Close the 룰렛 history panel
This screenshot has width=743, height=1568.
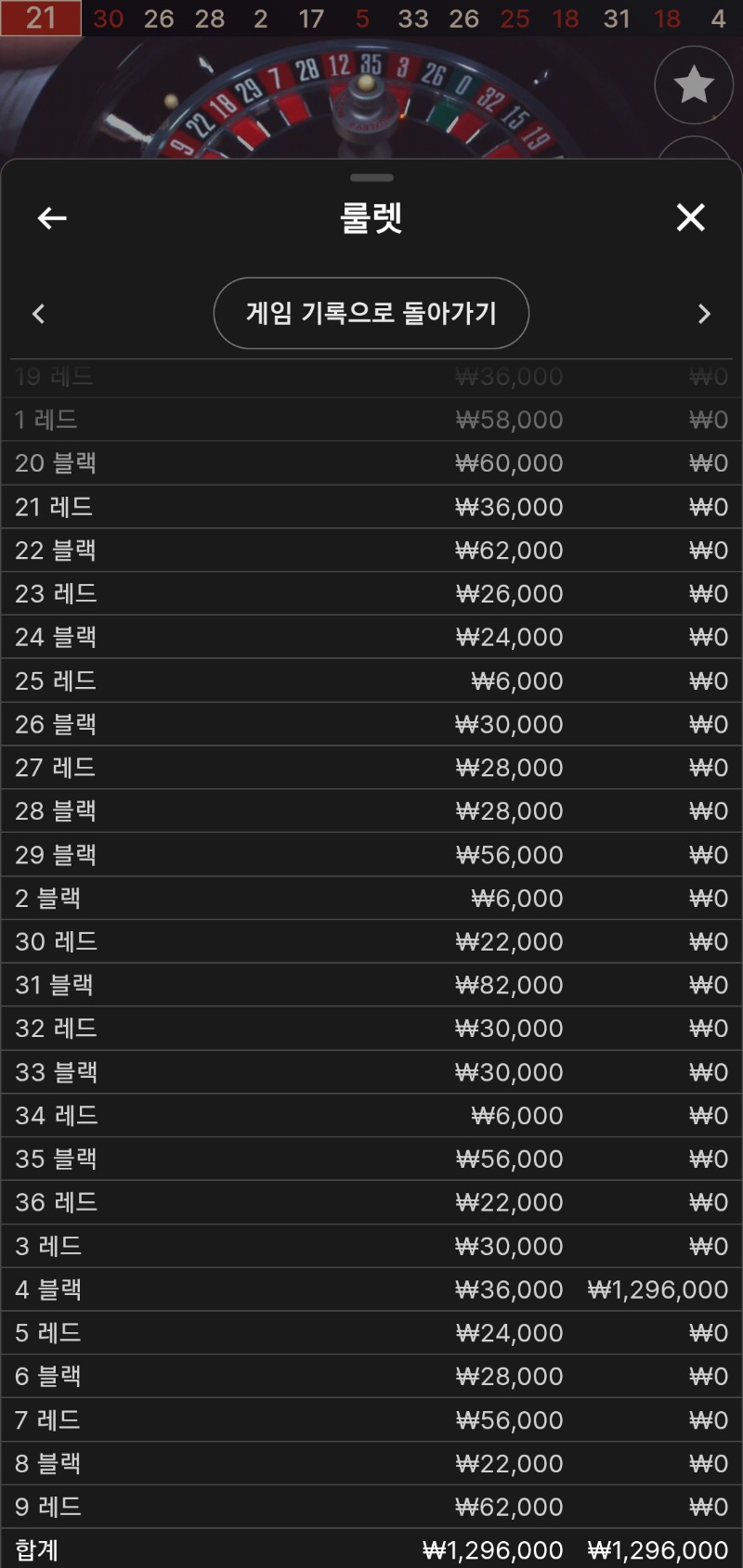click(690, 218)
